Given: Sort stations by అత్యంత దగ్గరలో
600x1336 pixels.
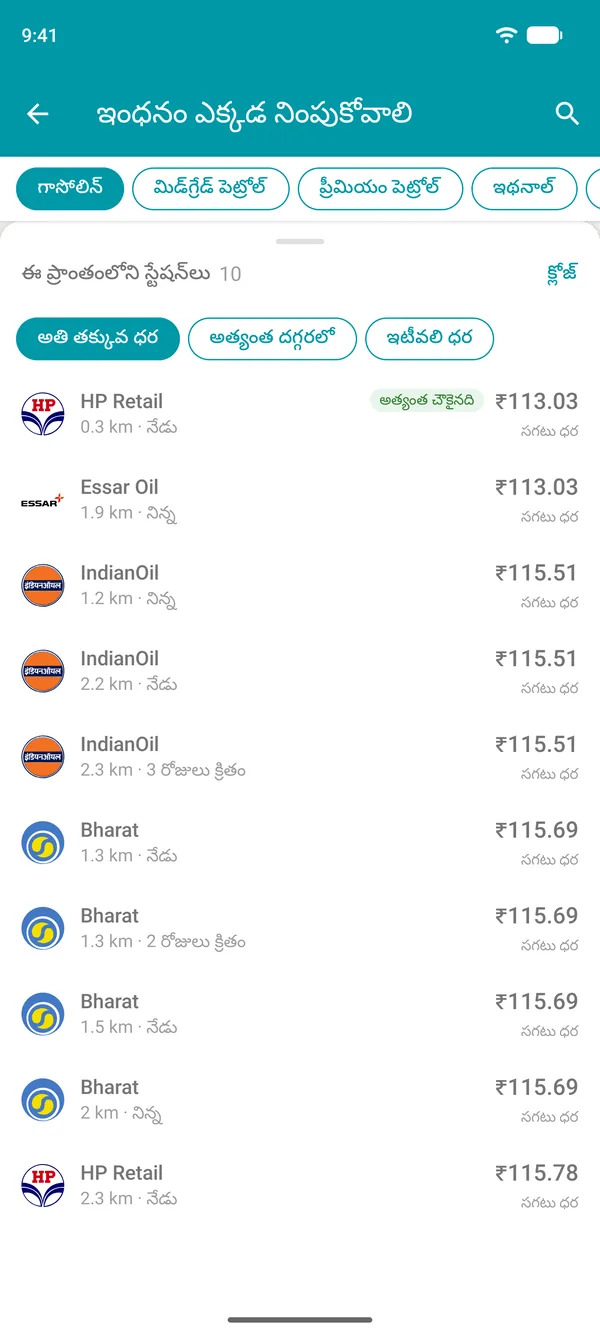Looking at the screenshot, I should pos(273,339).
